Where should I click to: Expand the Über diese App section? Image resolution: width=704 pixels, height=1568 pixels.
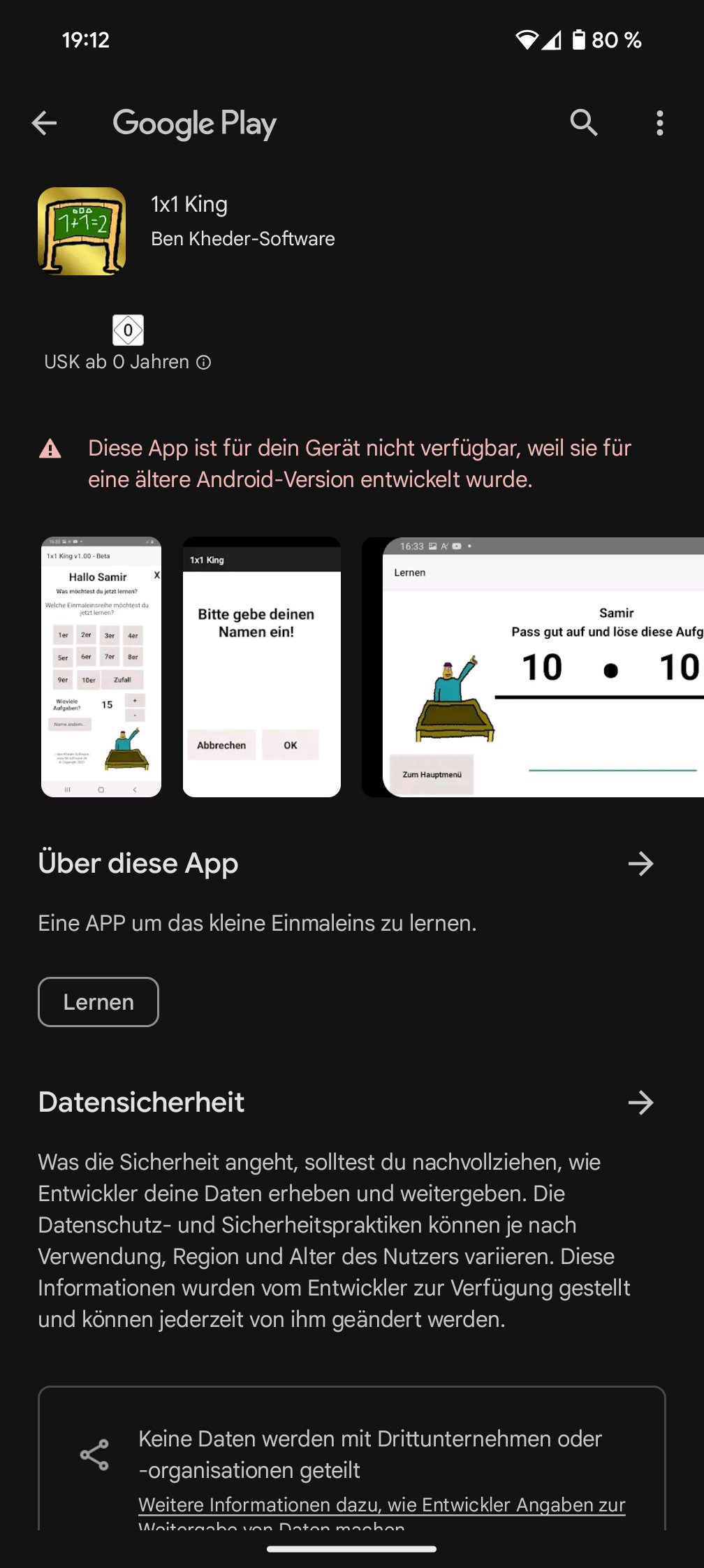coord(640,864)
